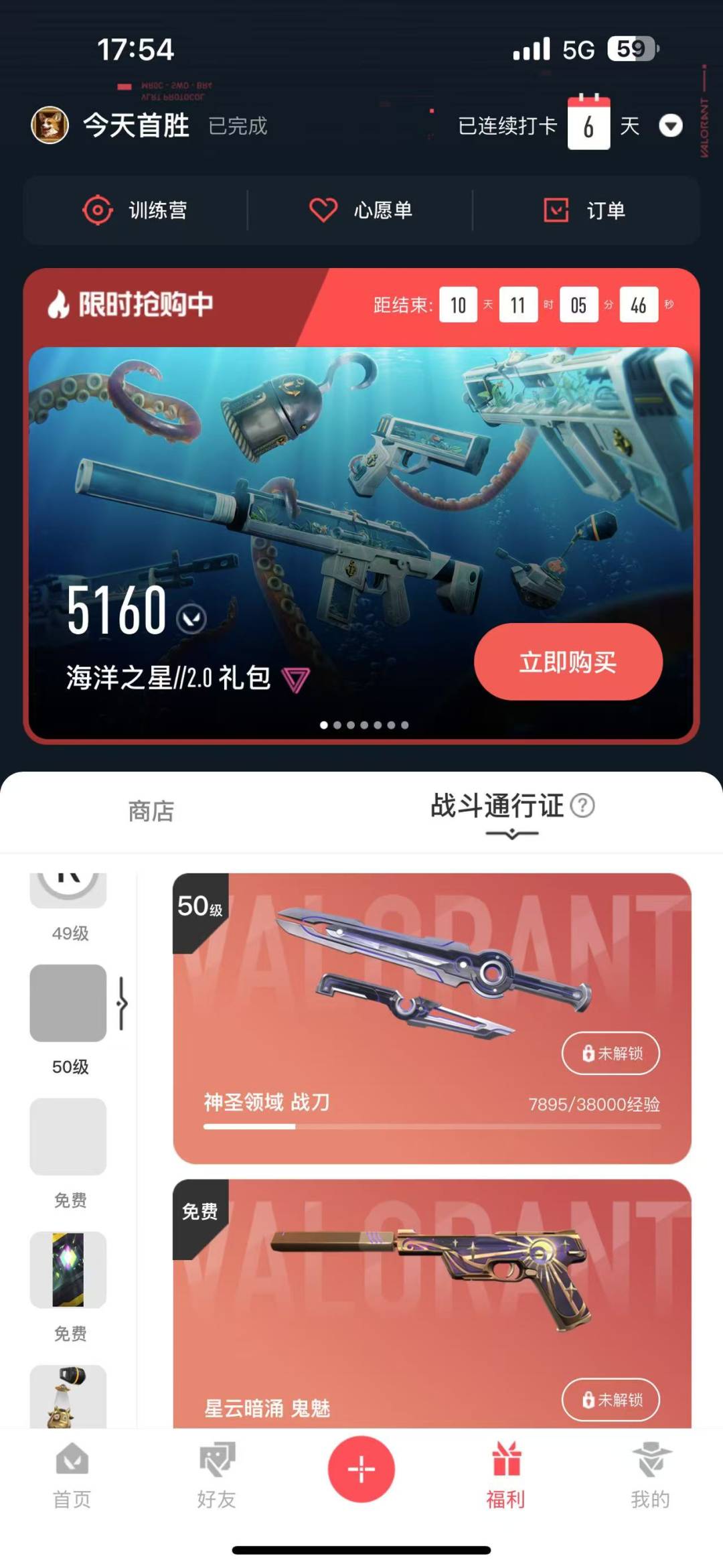Switch to the 商店 tab
723x1568 pixels.
coord(151,811)
